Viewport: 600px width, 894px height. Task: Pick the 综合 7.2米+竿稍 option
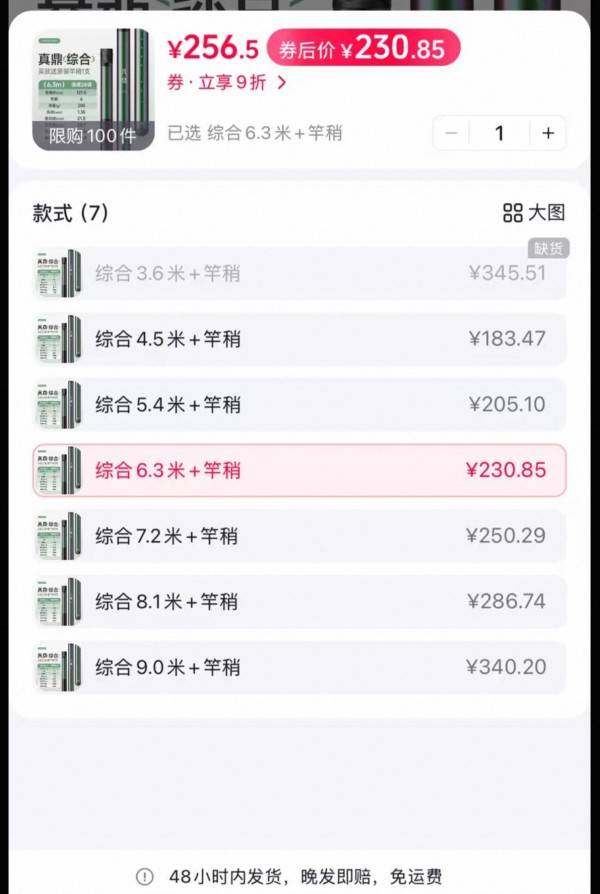coord(300,536)
